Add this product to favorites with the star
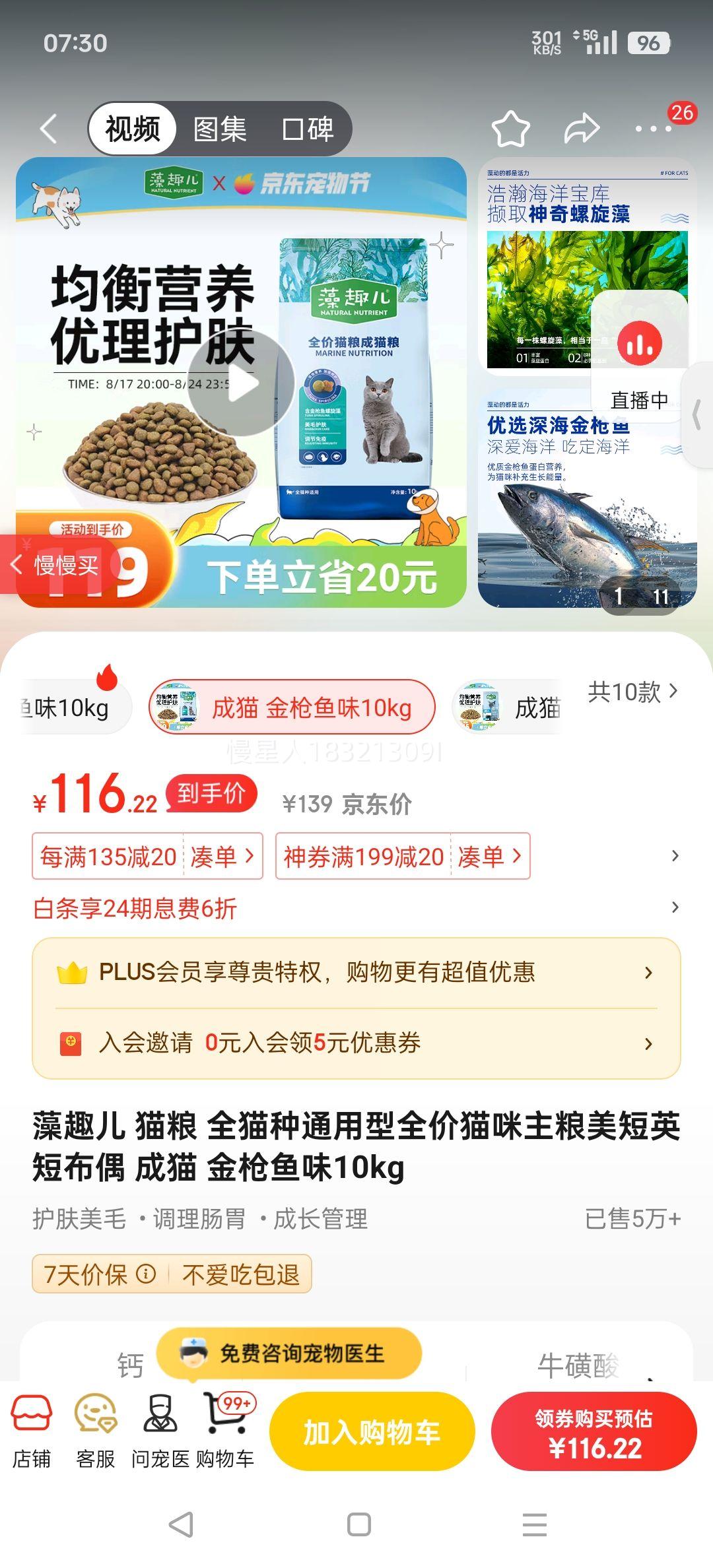This screenshot has height=1568, width=713. [x=510, y=129]
